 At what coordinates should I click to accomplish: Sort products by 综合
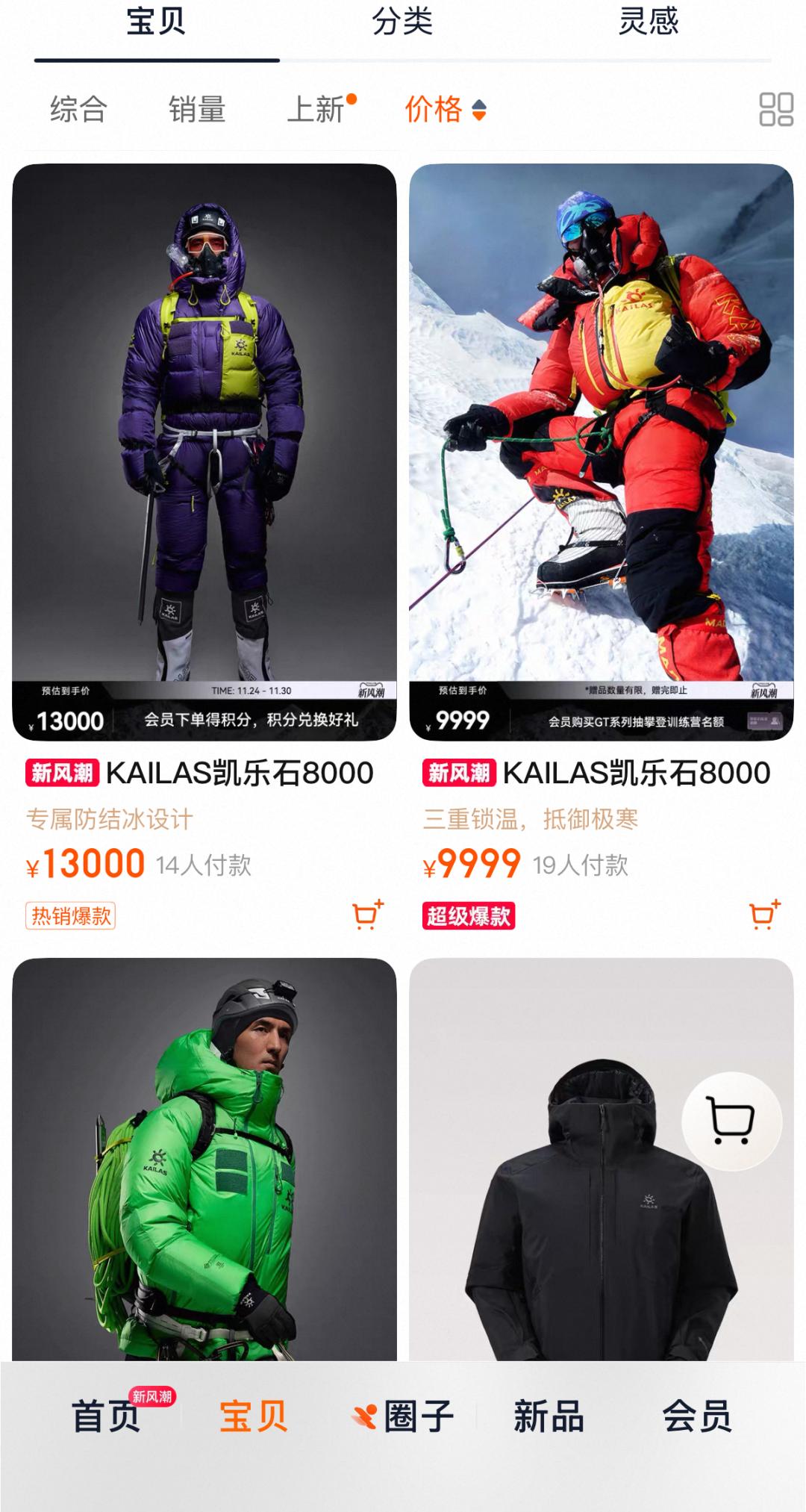[x=78, y=110]
